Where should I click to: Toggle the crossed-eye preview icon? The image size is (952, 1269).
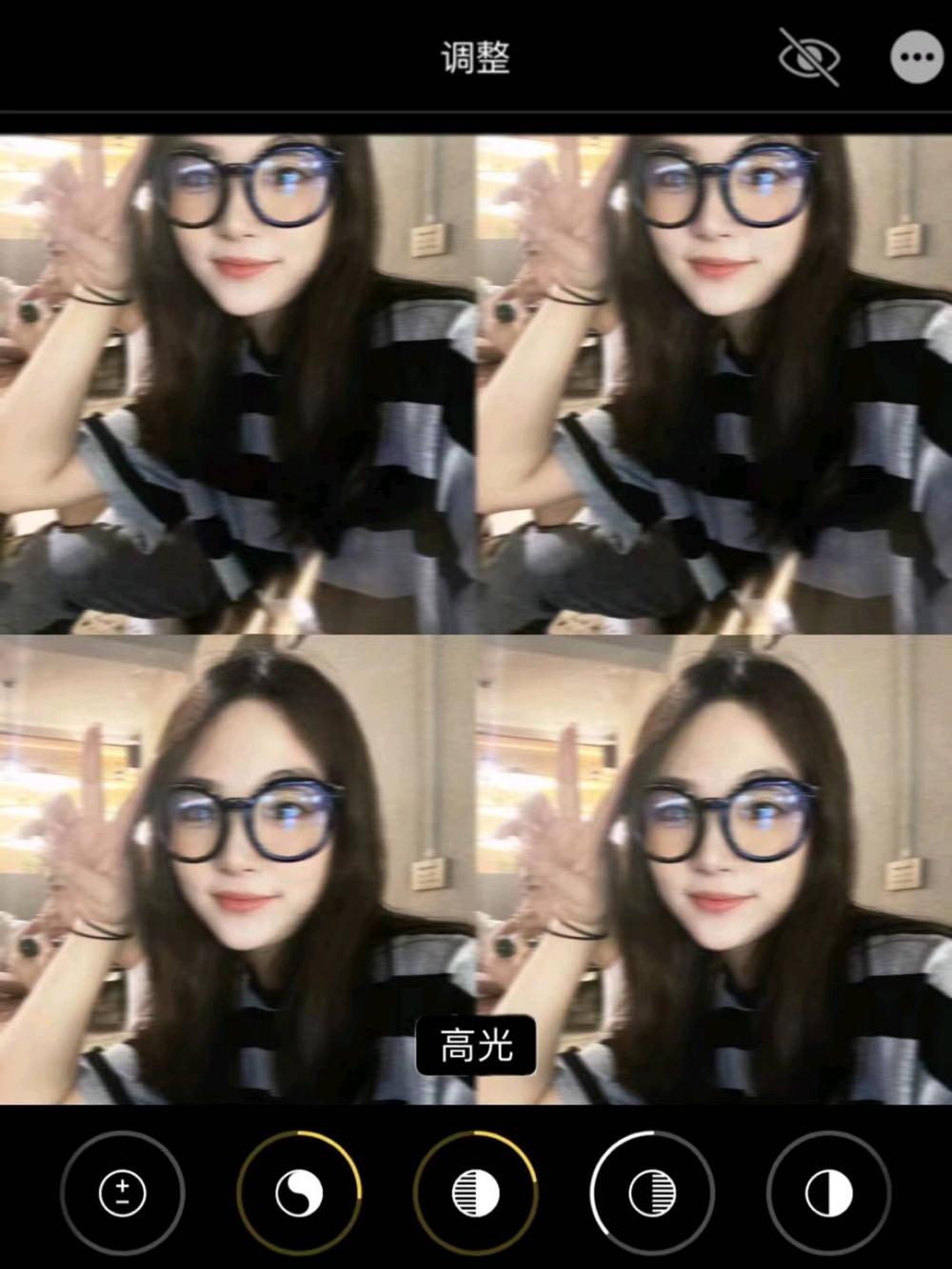[808, 57]
